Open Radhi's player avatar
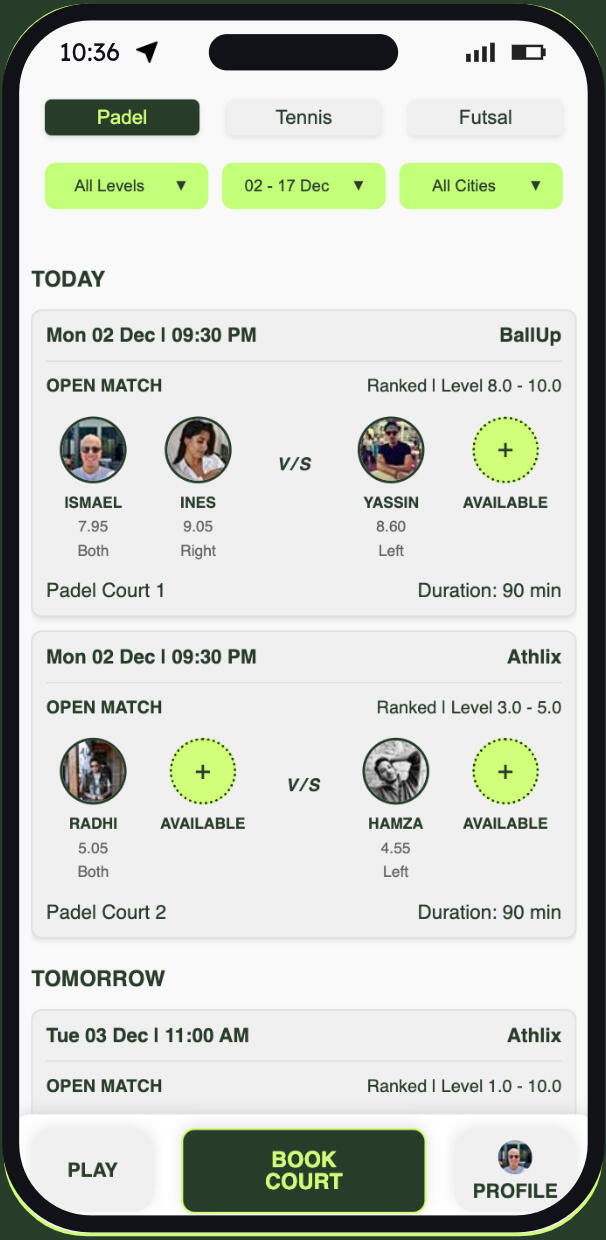606x1240 pixels. [x=93, y=772]
